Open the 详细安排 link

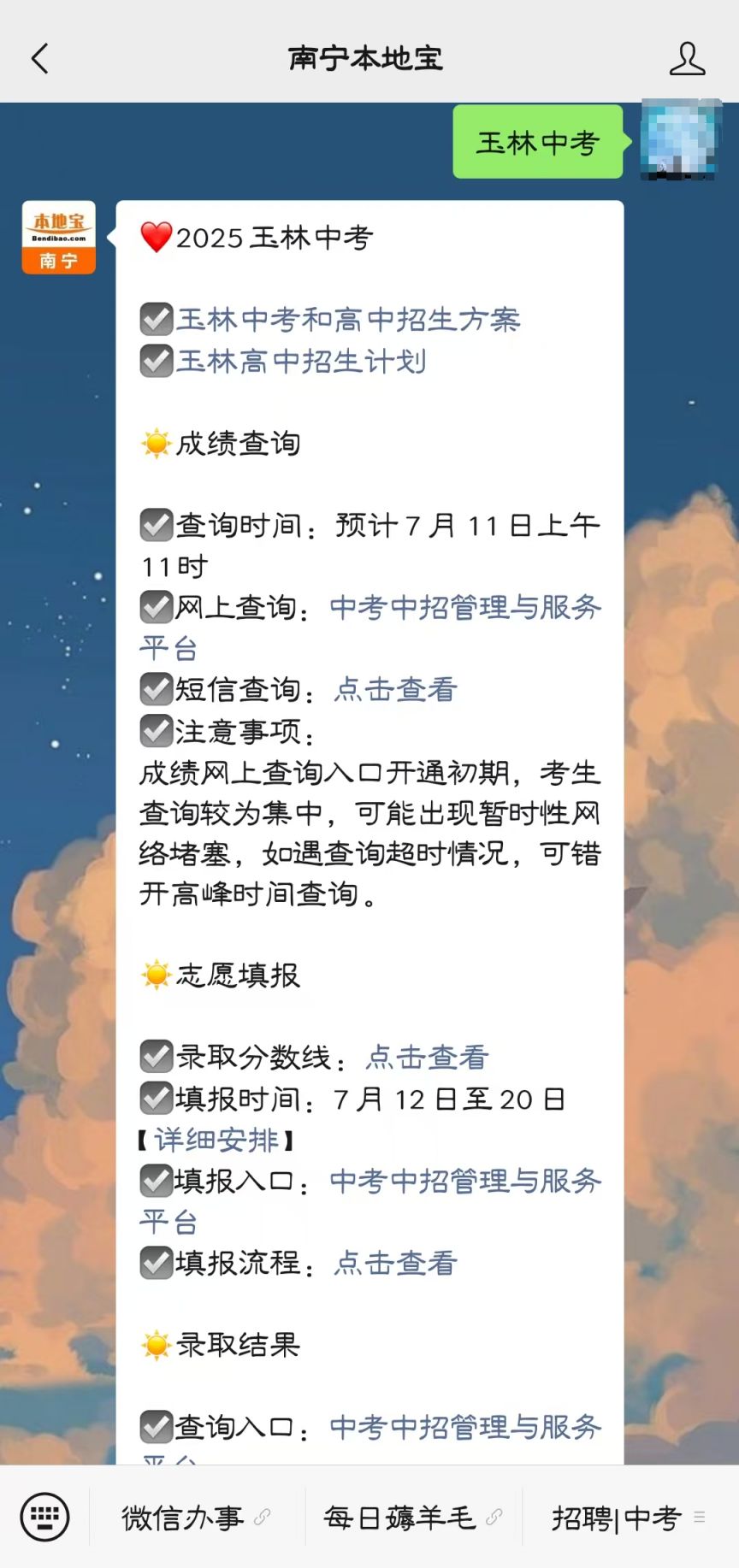(216, 1140)
